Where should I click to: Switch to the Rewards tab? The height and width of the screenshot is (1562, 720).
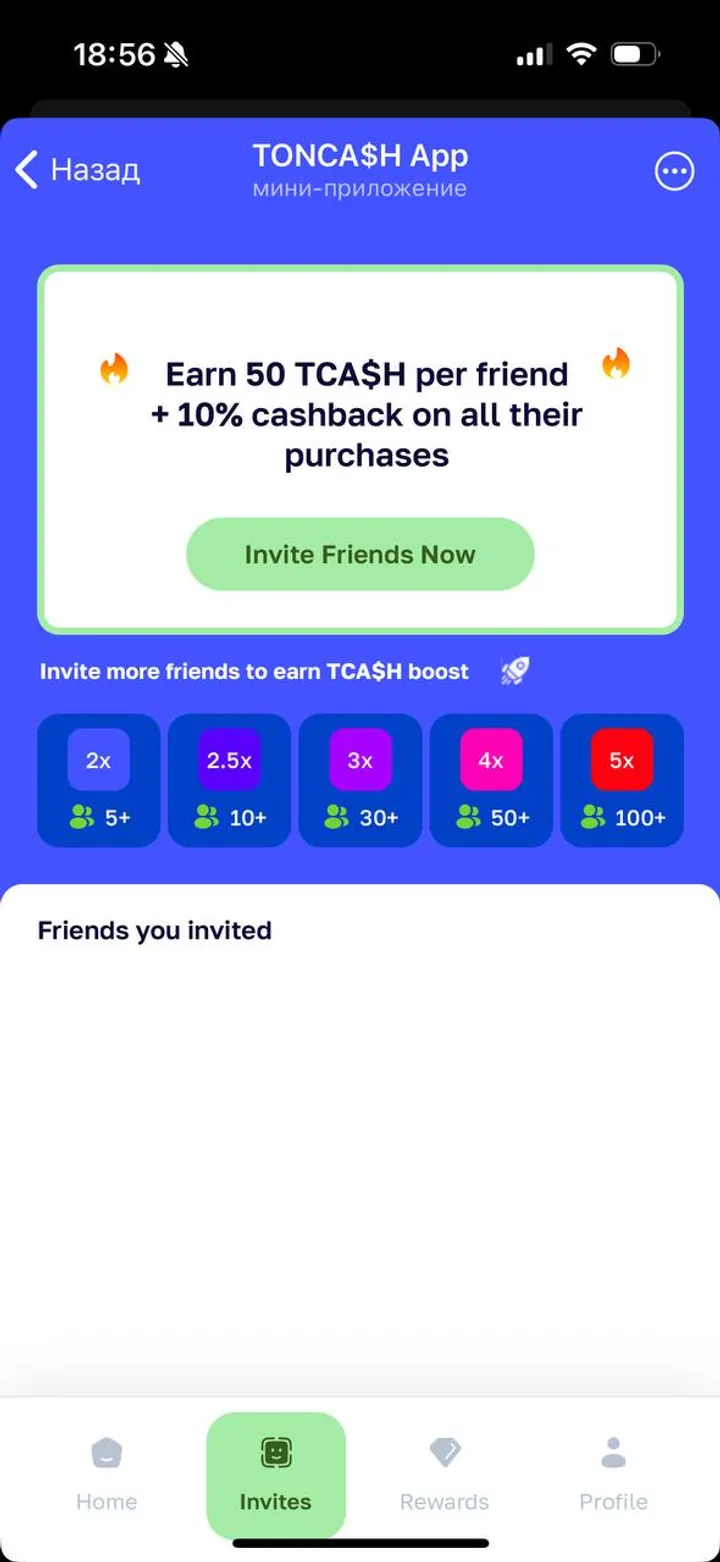pos(444,1475)
